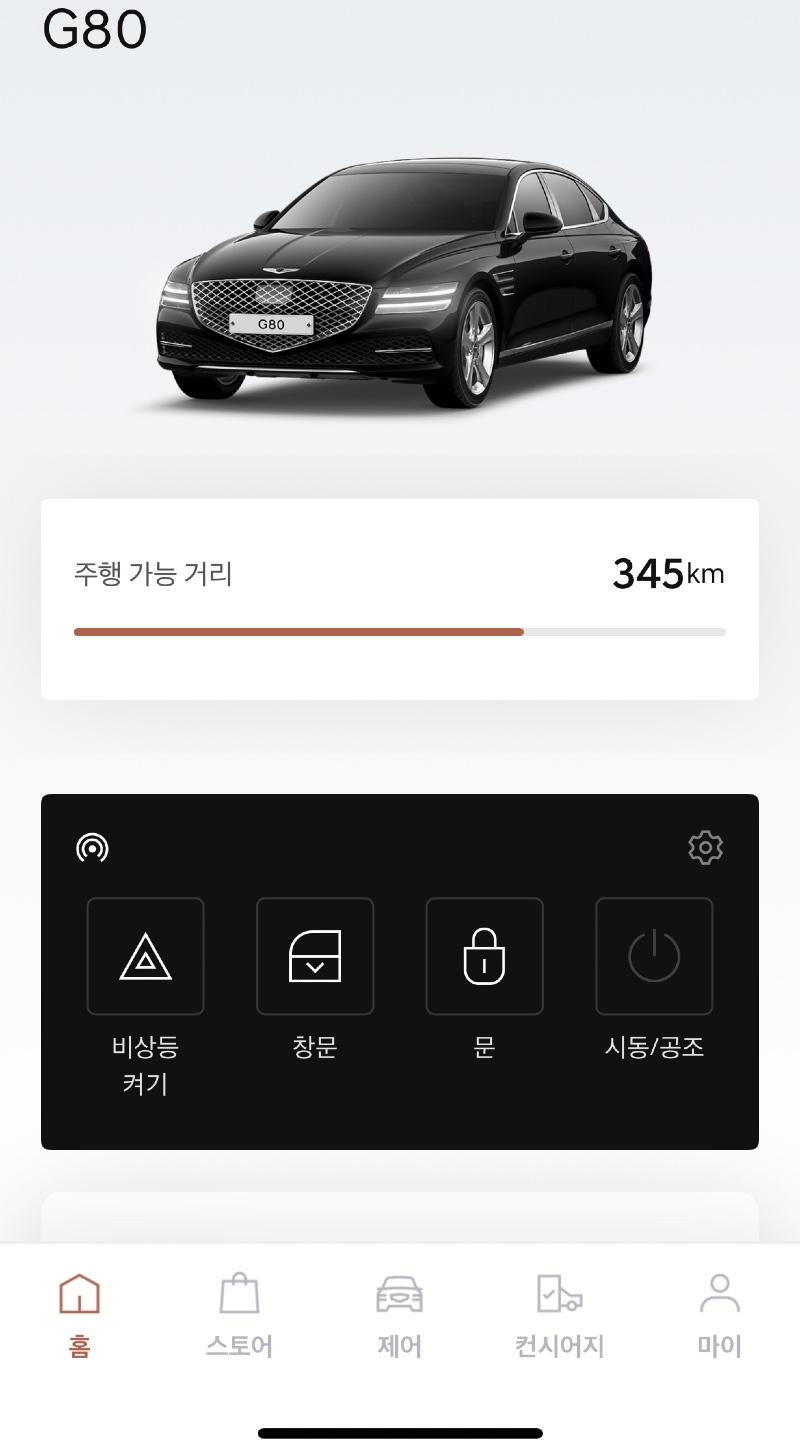Open the 컨시어지 tab

pyautogui.click(x=559, y=1315)
